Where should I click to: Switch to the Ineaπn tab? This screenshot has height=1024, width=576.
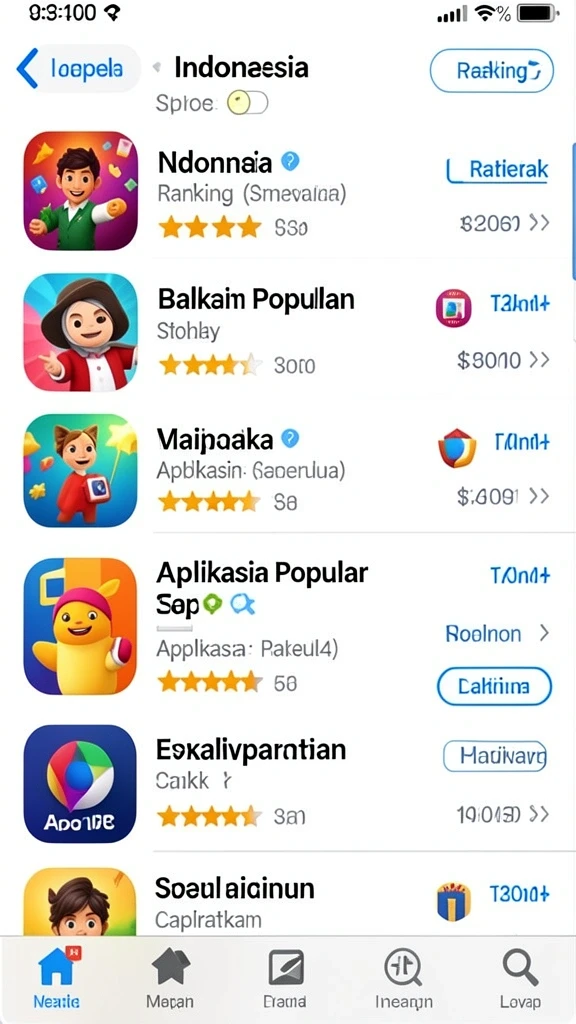coord(403,978)
